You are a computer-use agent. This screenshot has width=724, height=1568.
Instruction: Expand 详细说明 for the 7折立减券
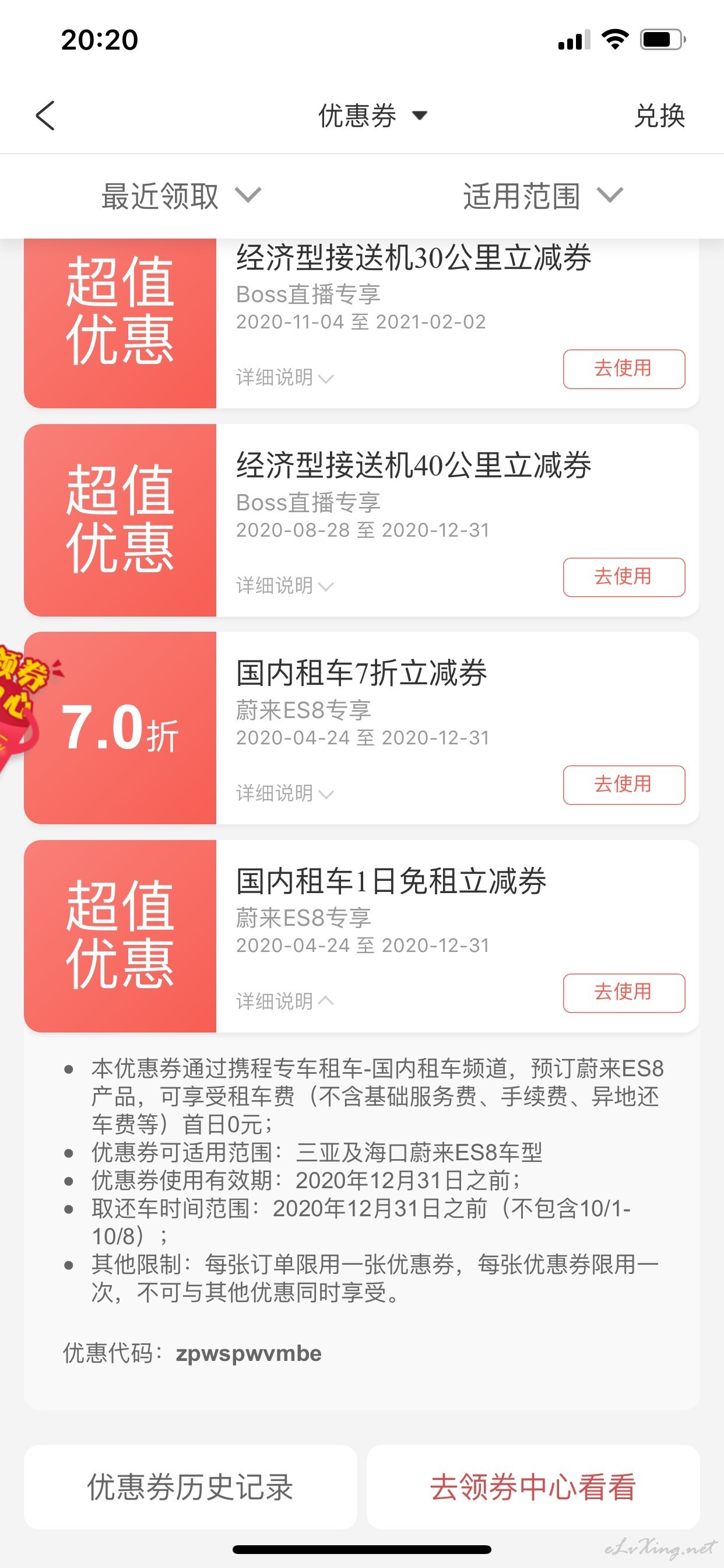pos(284,793)
